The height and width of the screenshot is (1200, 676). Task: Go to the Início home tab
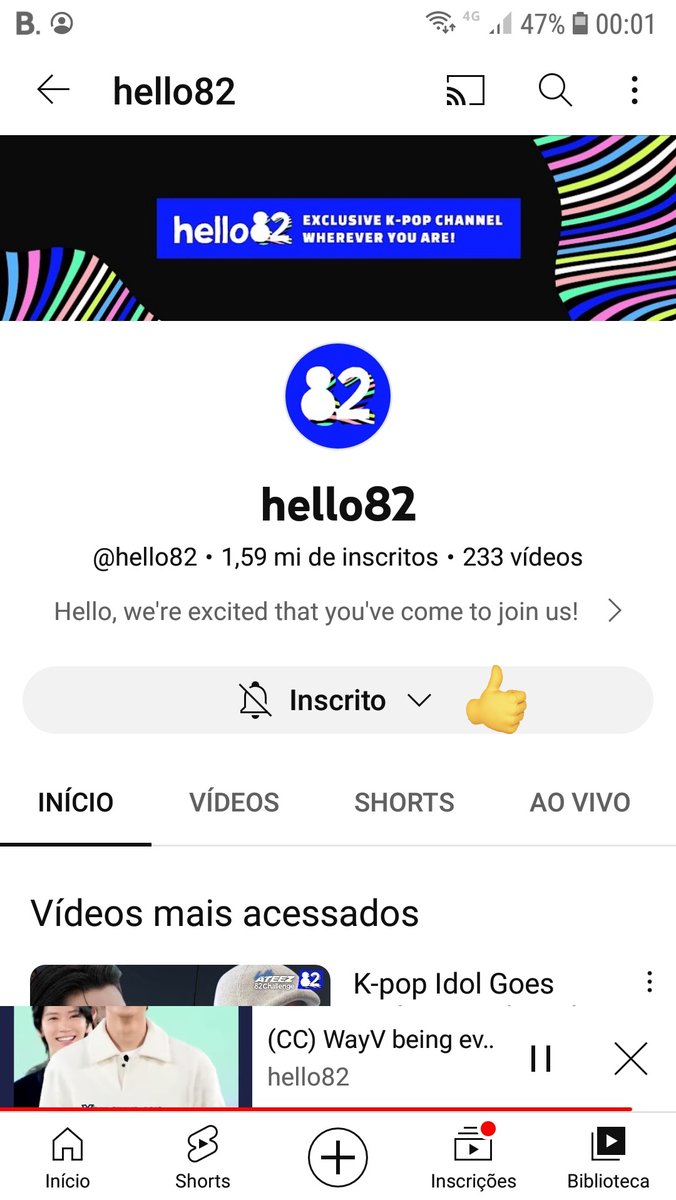(67, 1159)
